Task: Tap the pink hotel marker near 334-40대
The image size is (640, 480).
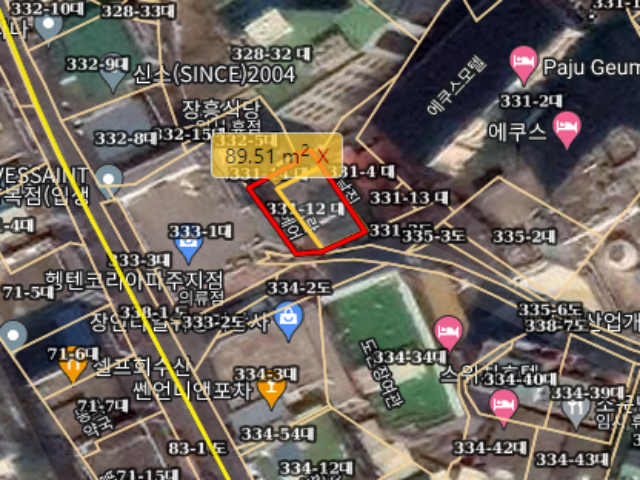Action: (x=503, y=404)
